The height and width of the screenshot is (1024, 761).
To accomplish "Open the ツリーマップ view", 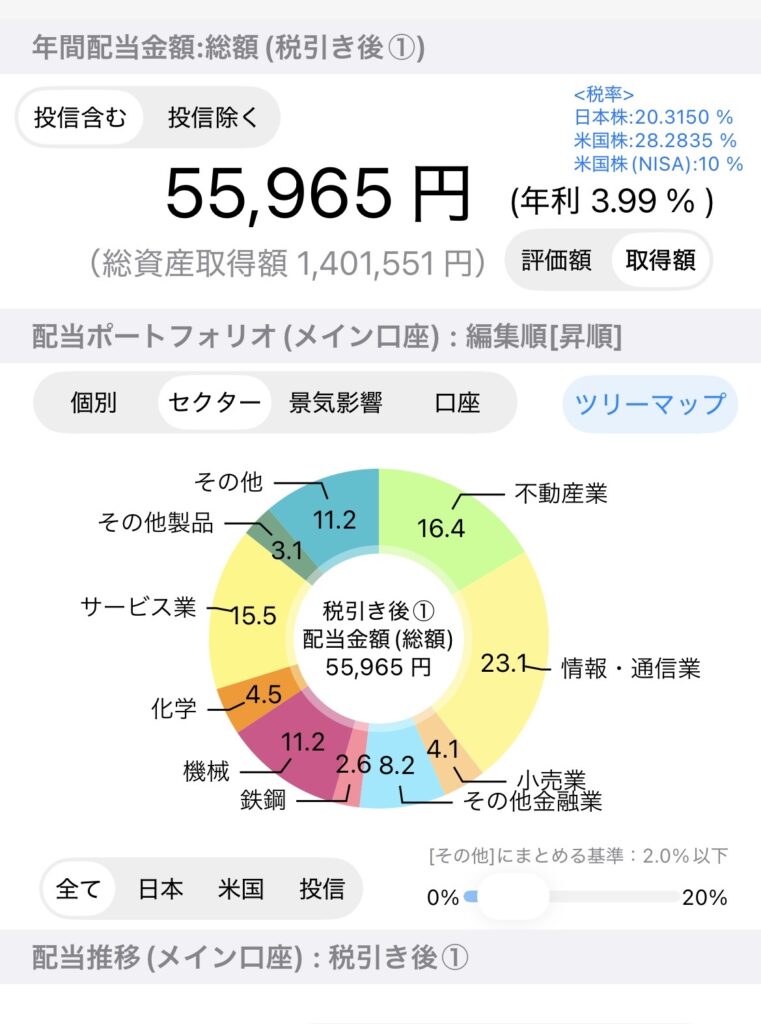I will [x=650, y=404].
